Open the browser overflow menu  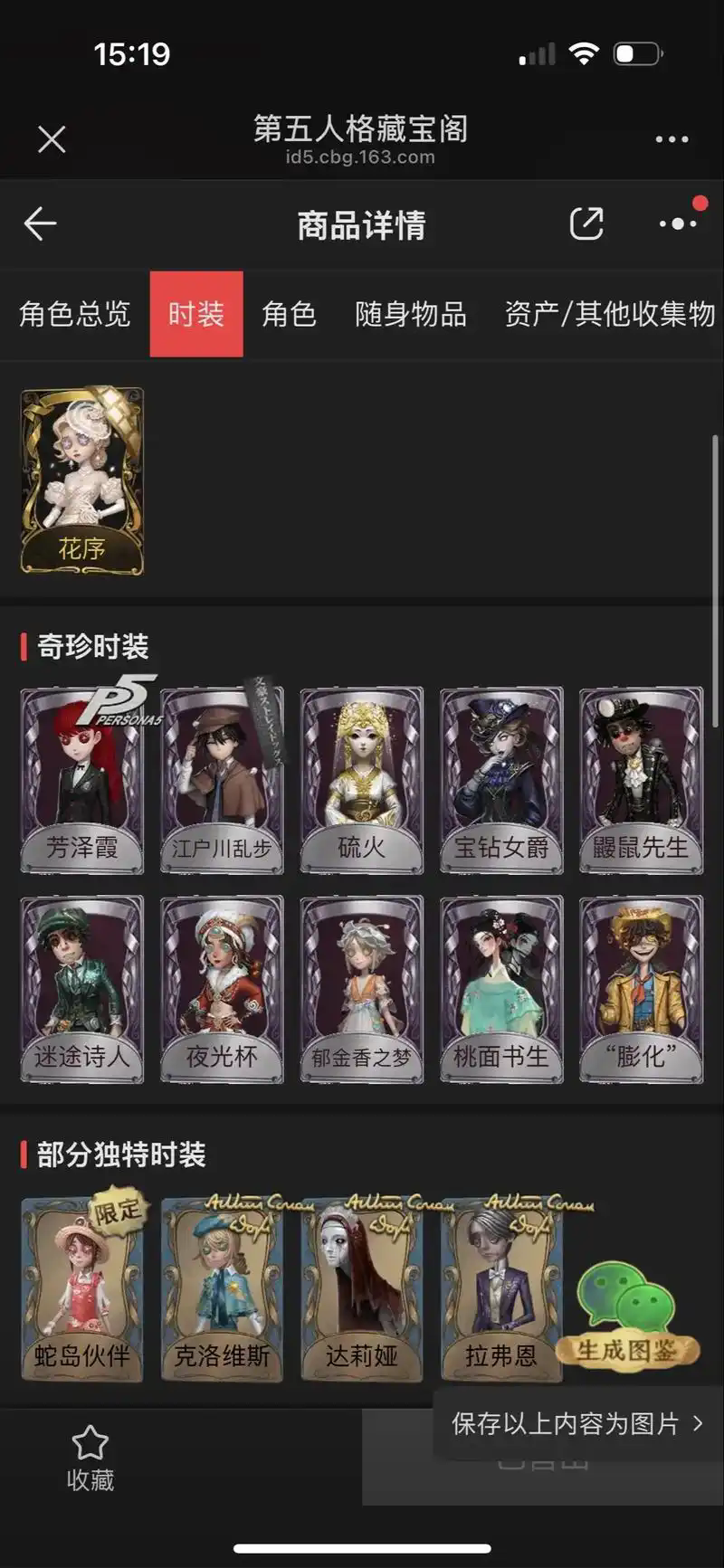(672, 139)
